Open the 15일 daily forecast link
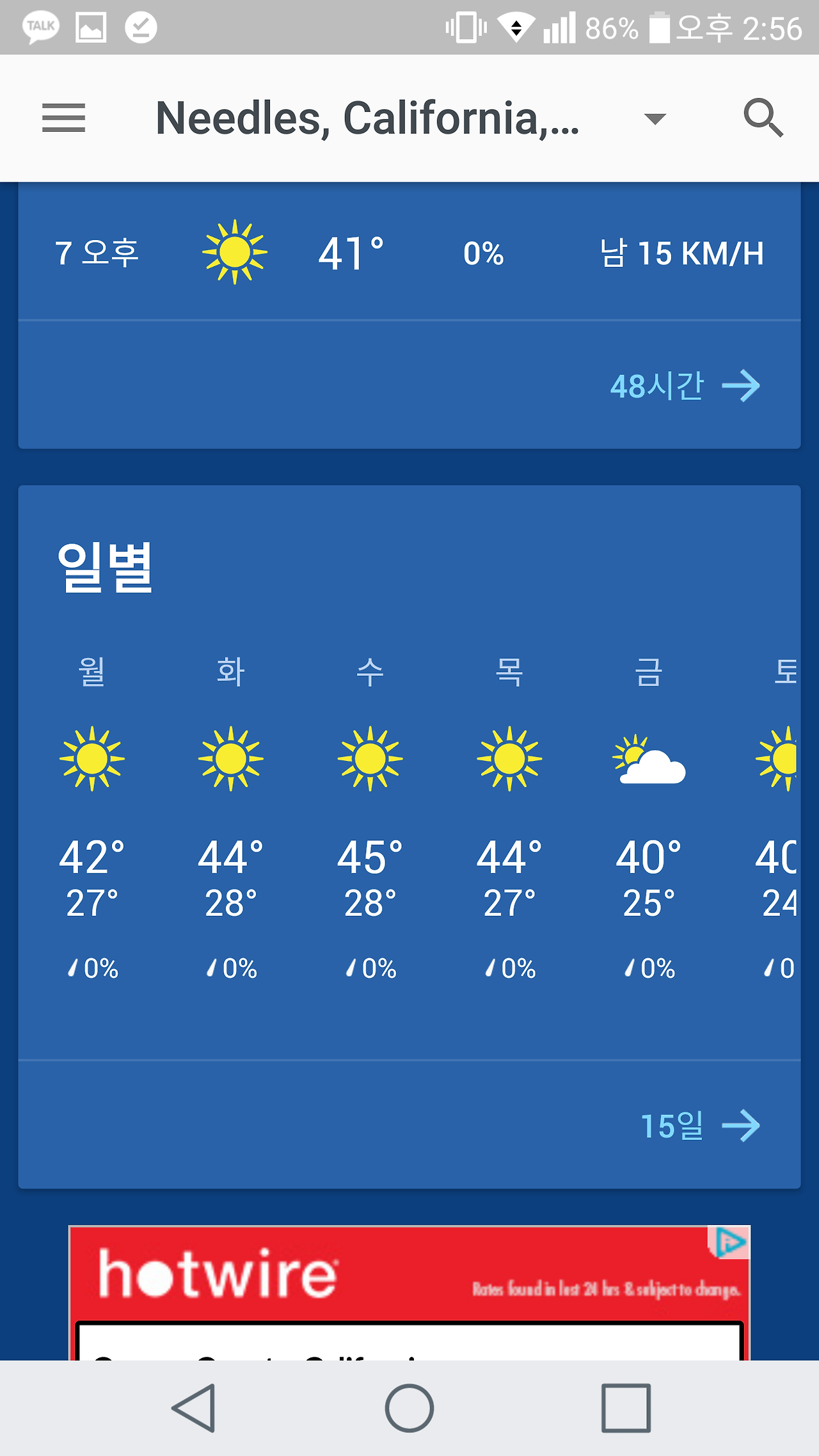 click(700, 1126)
